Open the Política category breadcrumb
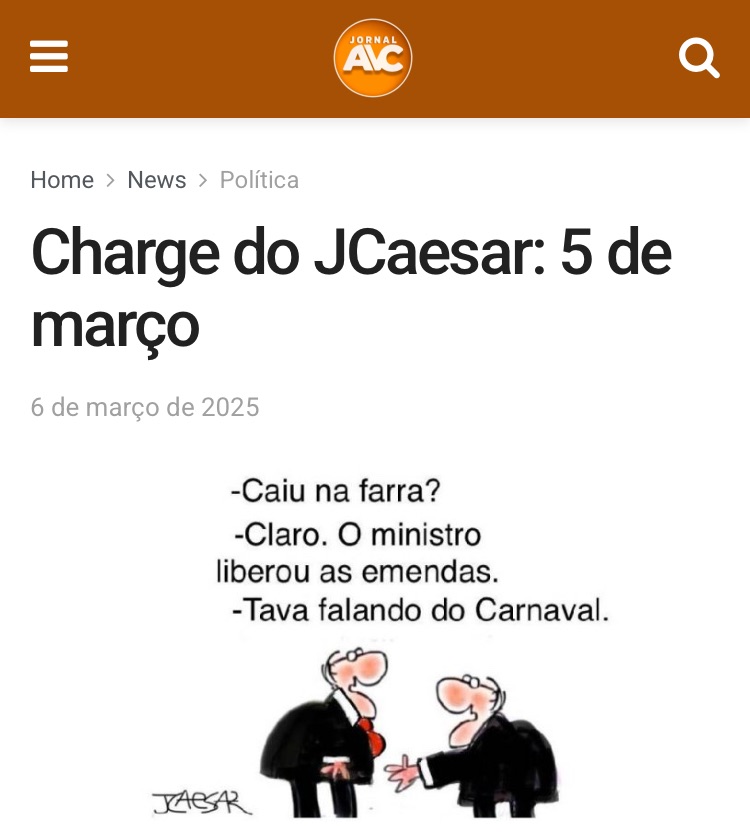This screenshot has height=839, width=750. pyautogui.click(x=259, y=180)
